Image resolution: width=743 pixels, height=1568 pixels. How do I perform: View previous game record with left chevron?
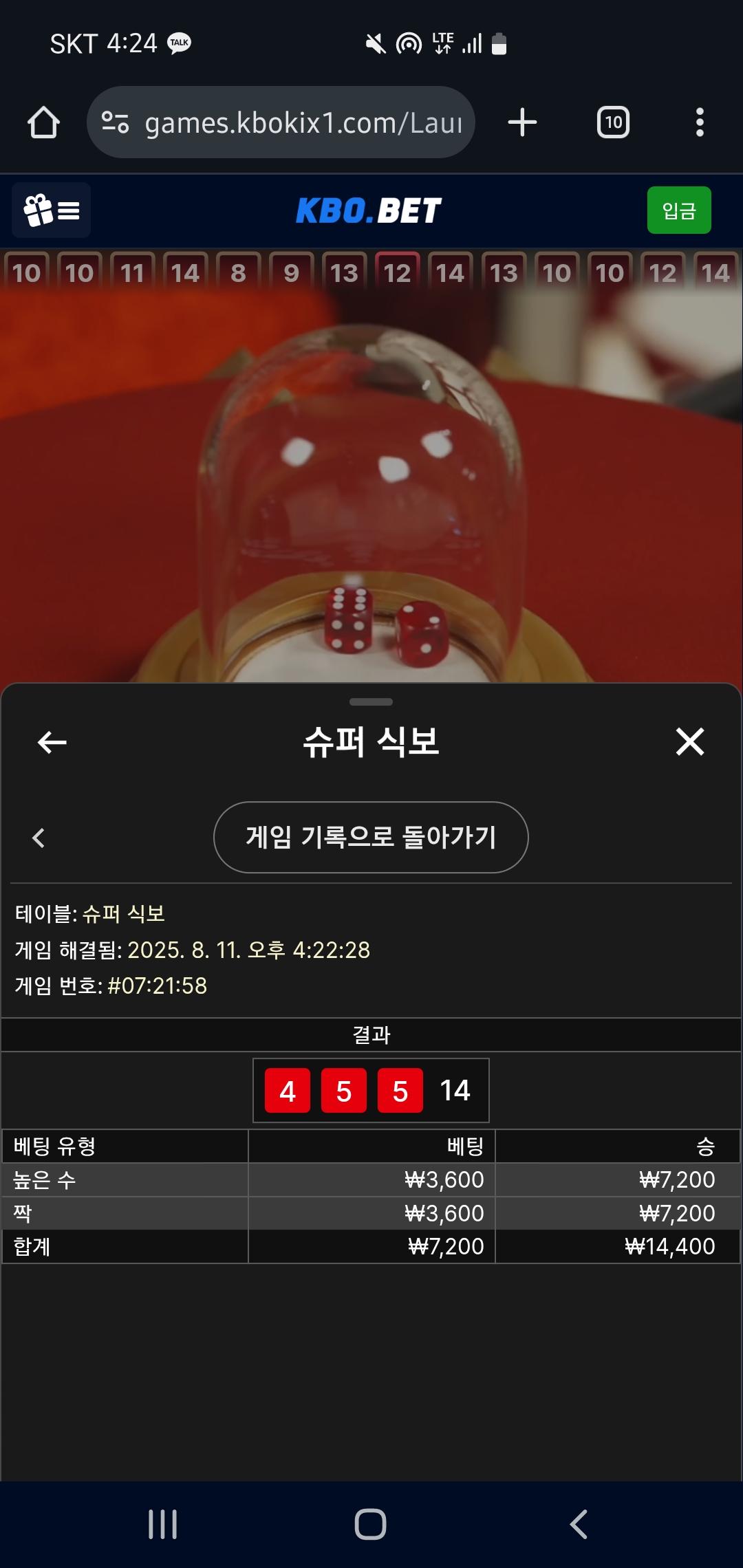tap(39, 838)
